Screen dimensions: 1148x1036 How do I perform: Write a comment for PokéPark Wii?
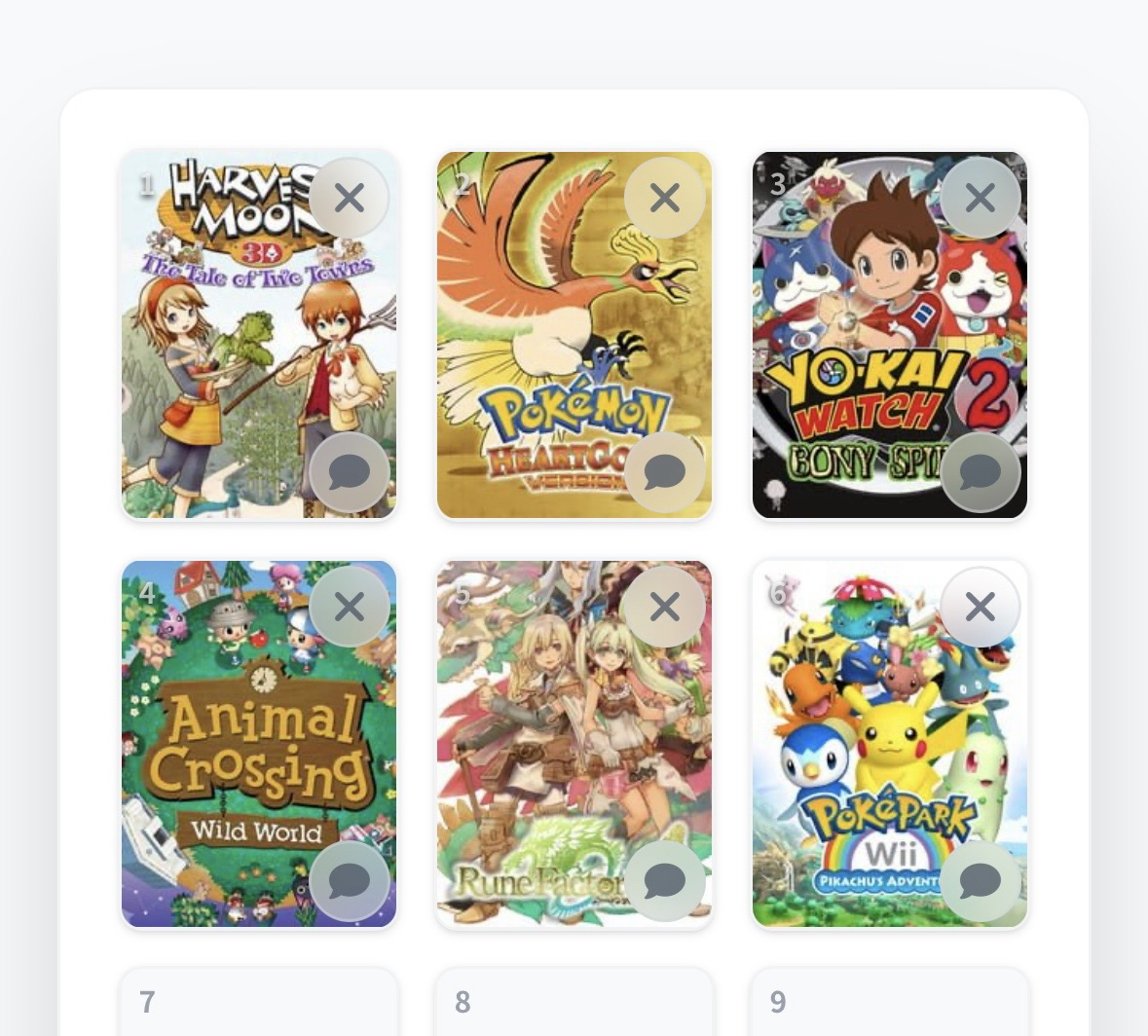tap(980, 881)
